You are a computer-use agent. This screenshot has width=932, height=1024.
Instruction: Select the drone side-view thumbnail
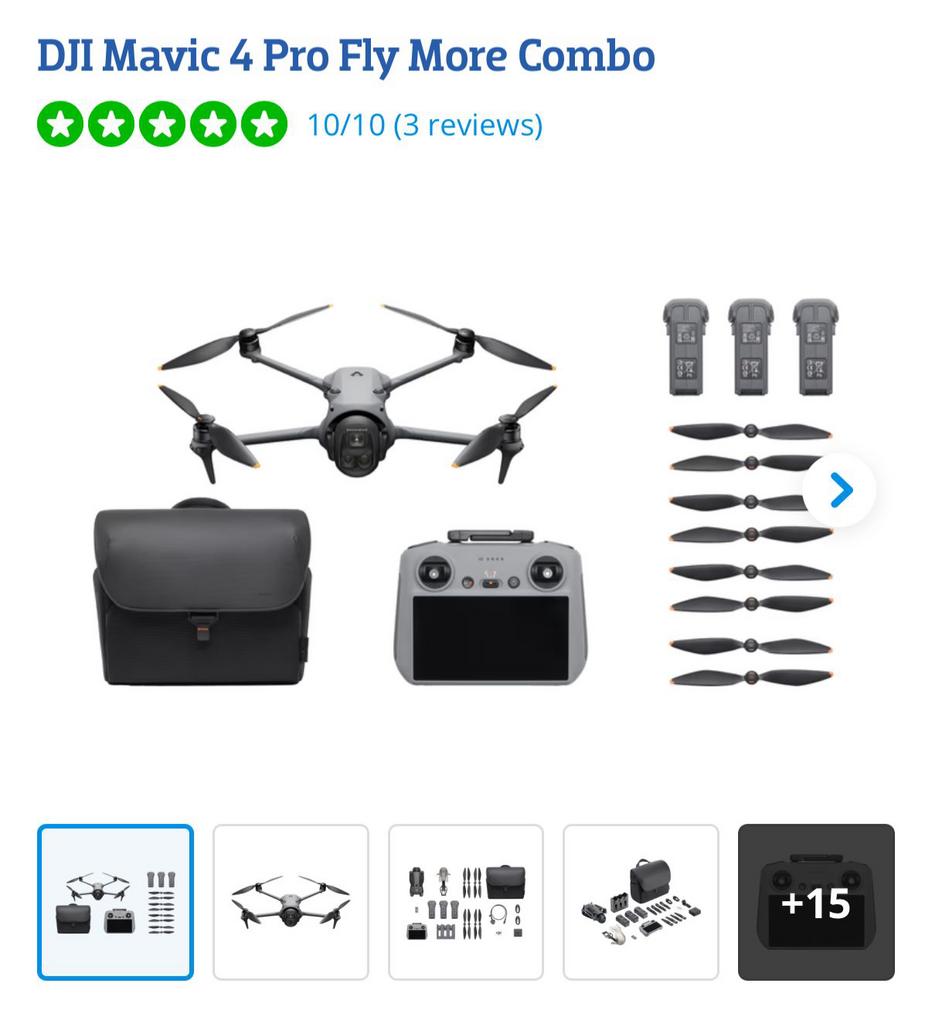click(290, 901)
